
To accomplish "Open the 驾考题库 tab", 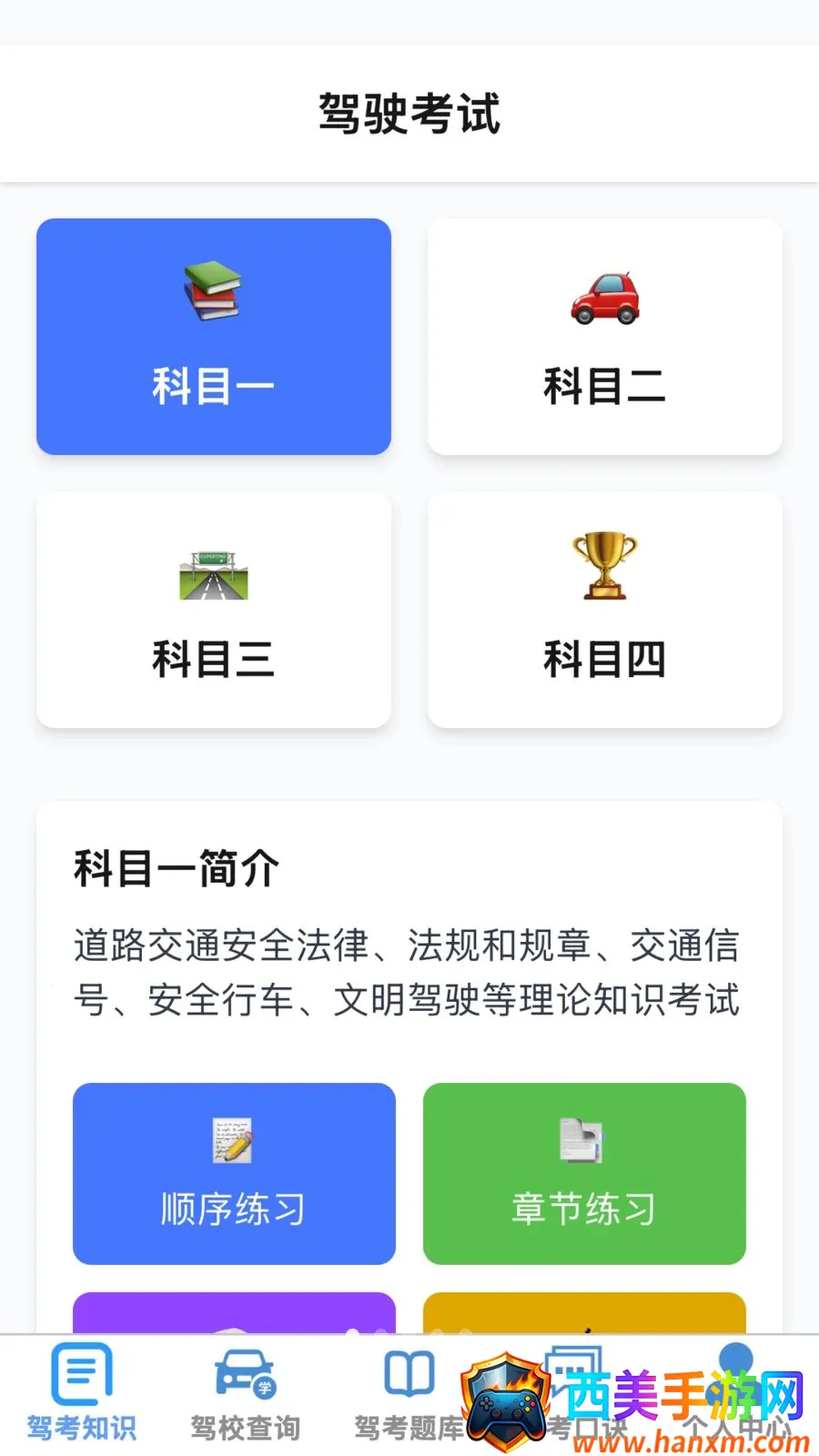I will (x=409, y=1394).
